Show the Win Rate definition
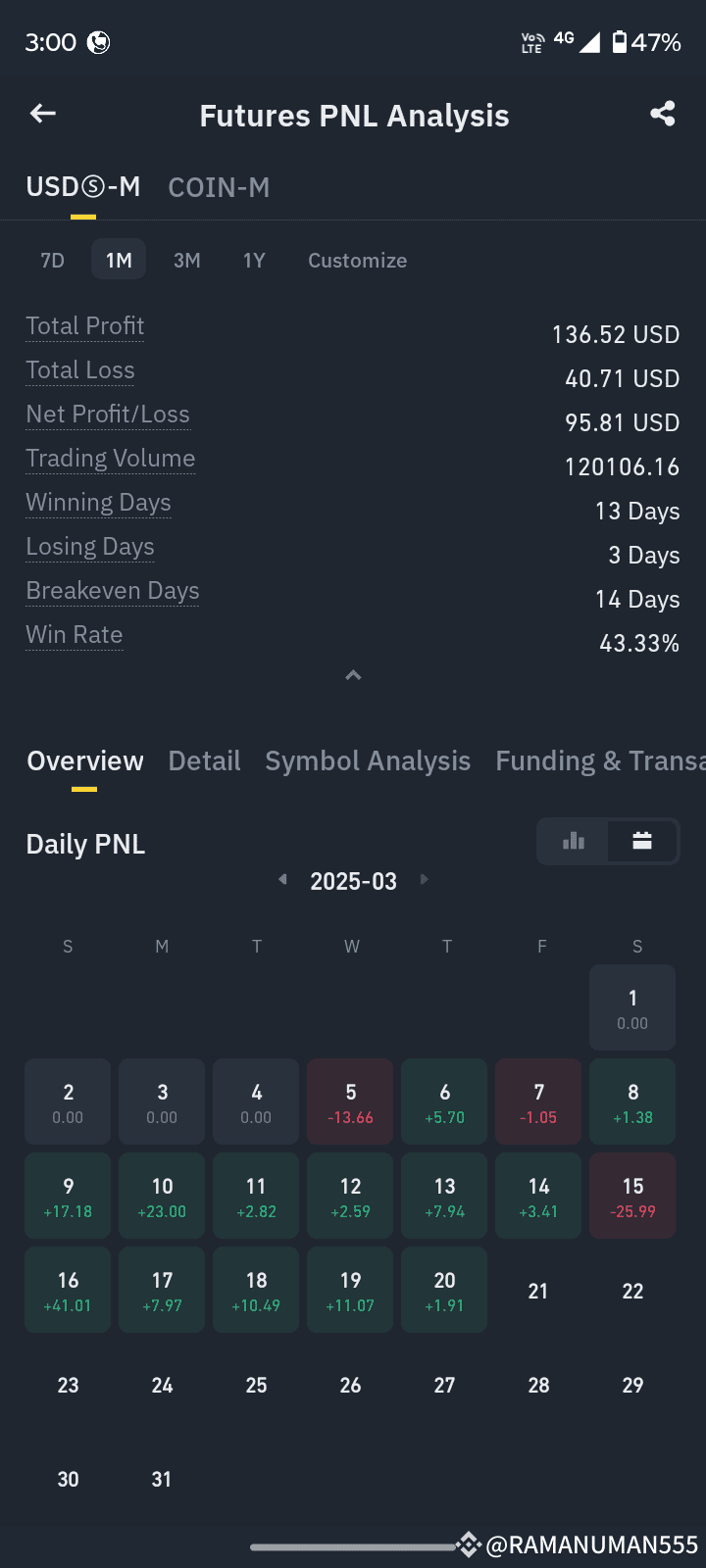The width and height of the screenshot is (706, 1568). (x=75, y=635)
